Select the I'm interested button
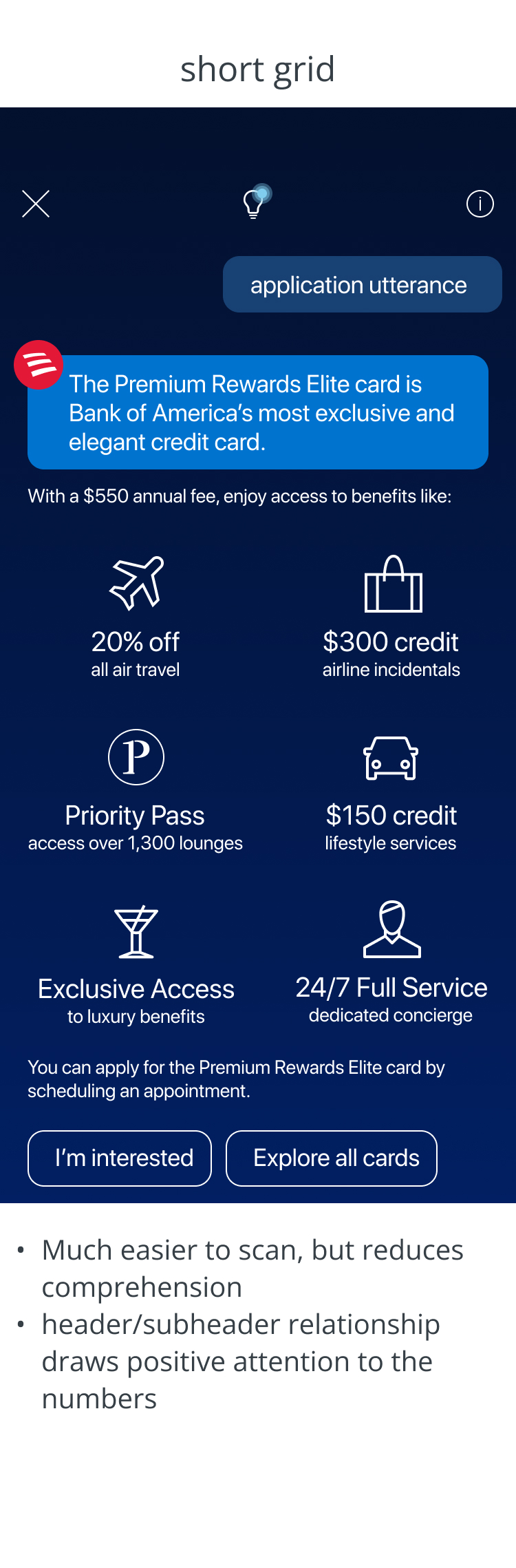Image resolution: width=516 pixels, height=1568 pixels. pyautogui.click(x=120, y=1158)
